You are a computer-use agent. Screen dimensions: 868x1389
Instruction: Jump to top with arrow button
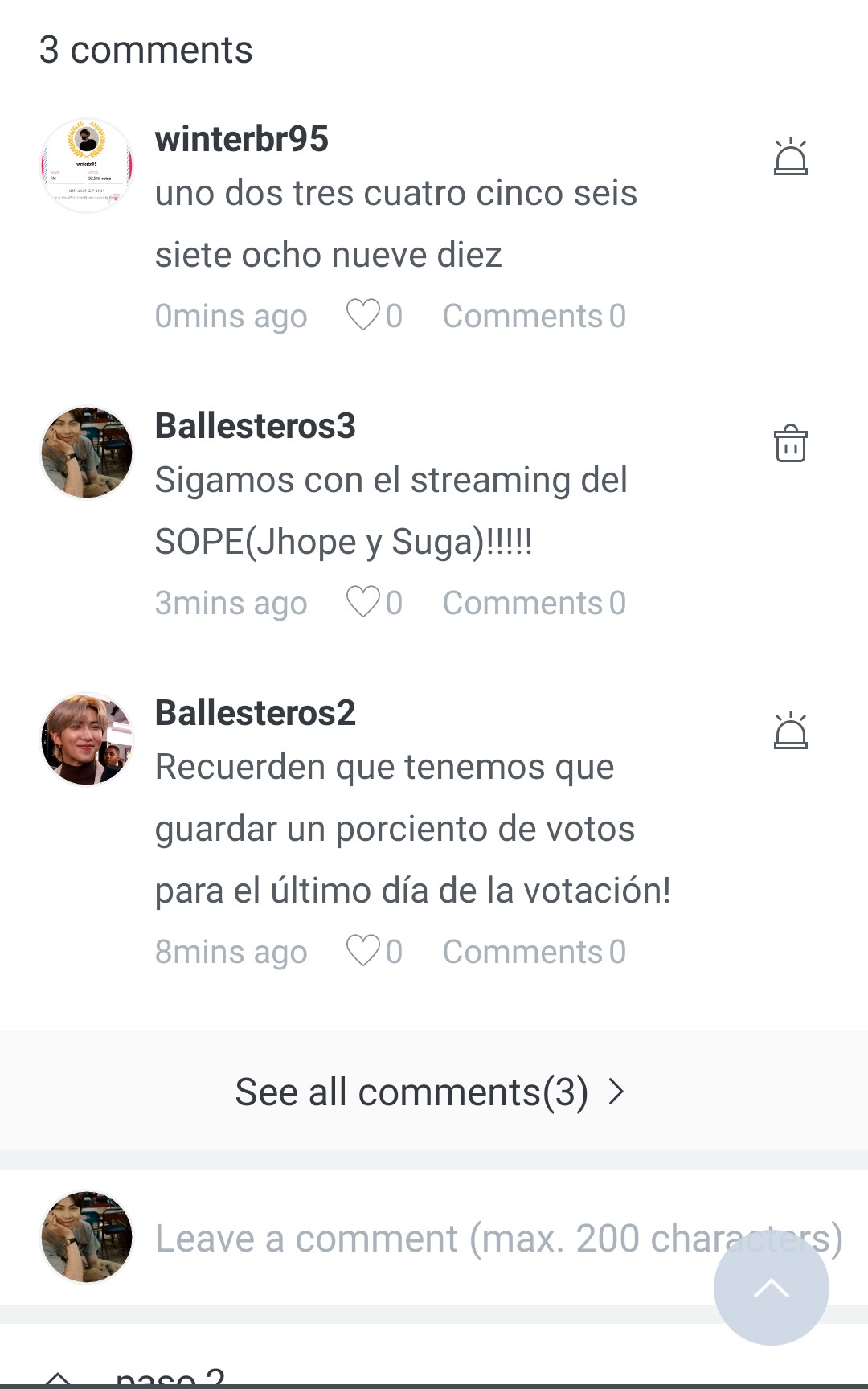(x=771, y=1288)
